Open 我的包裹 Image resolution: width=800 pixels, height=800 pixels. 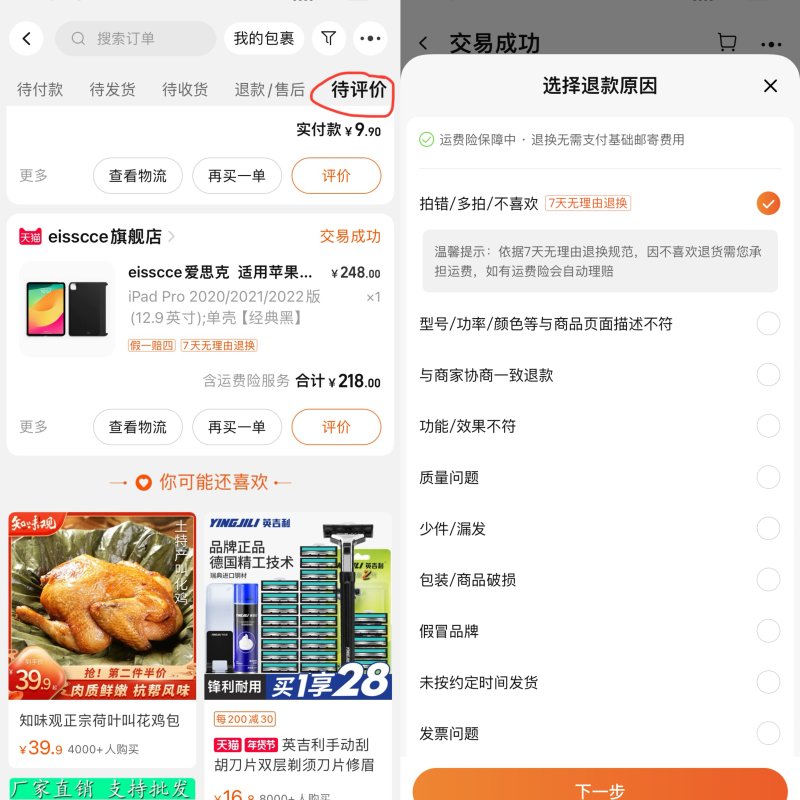click(x=264, y=39)
